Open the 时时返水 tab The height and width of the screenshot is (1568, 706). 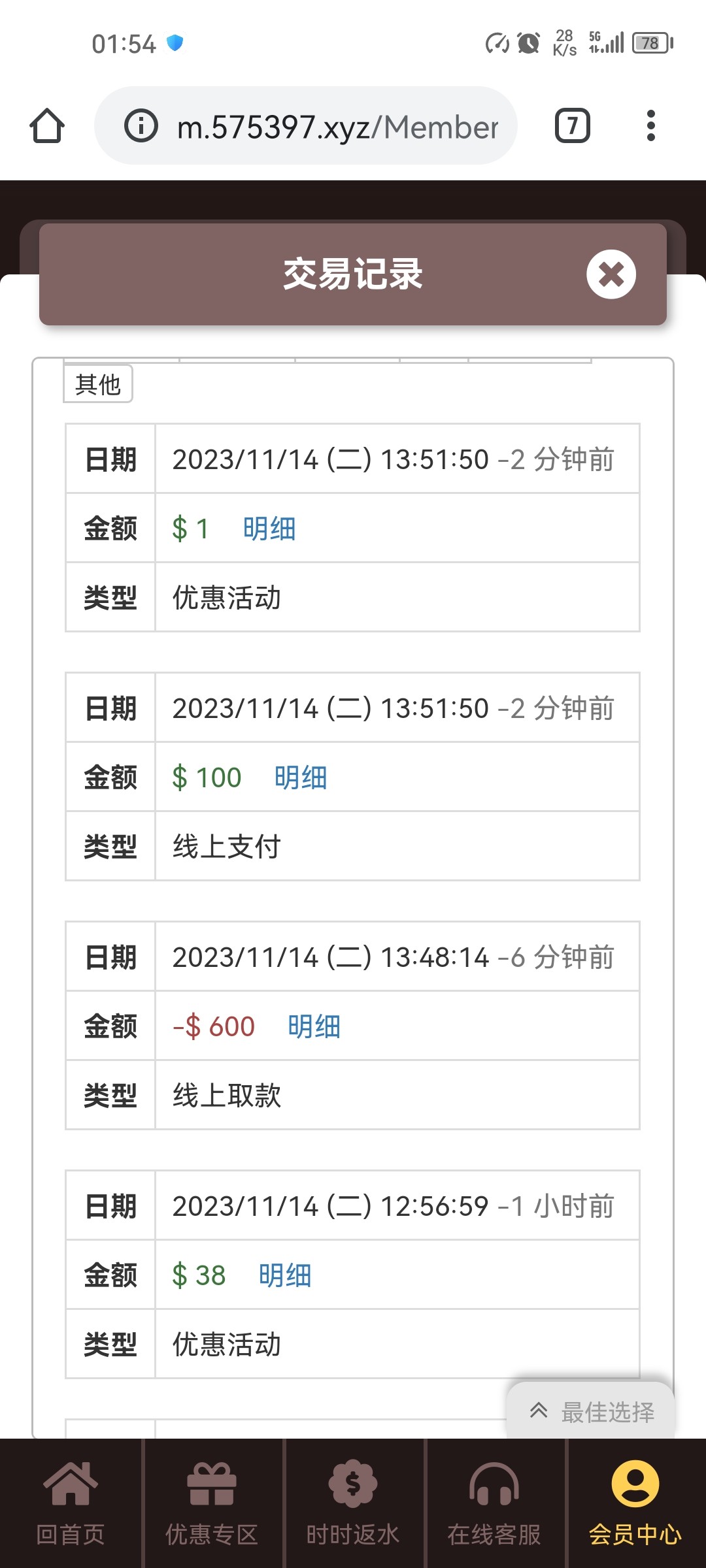[353, 1504]
